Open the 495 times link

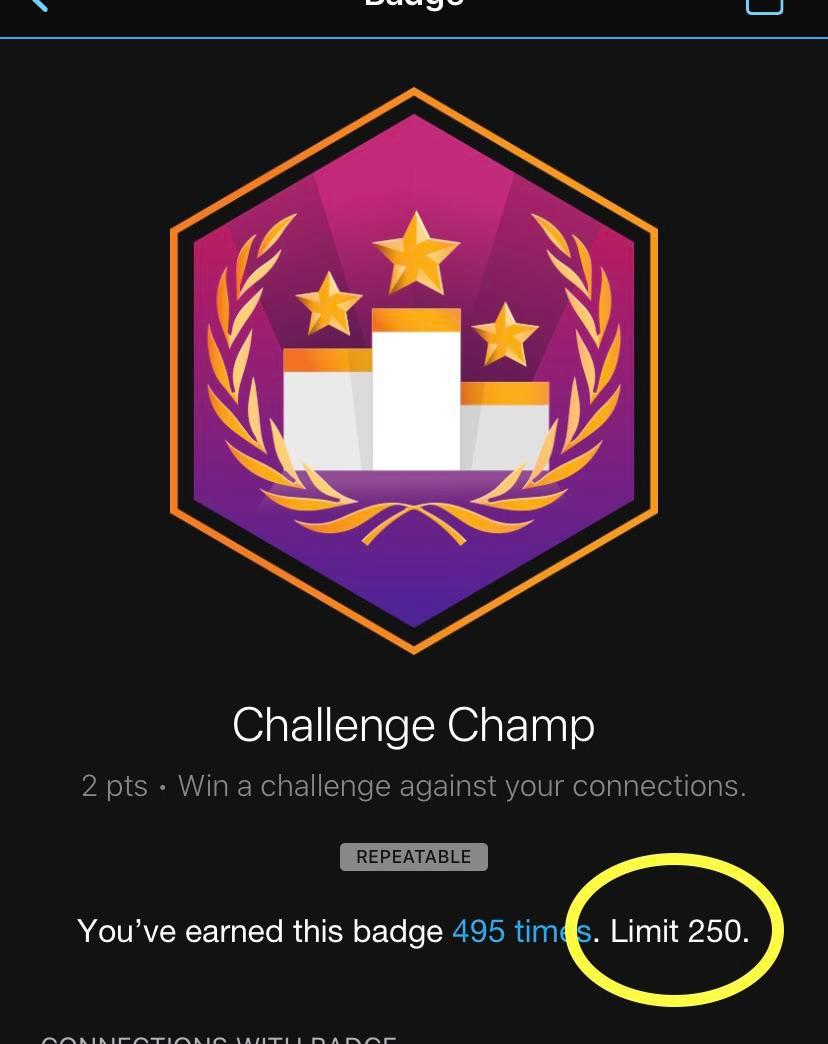(521, 931)
